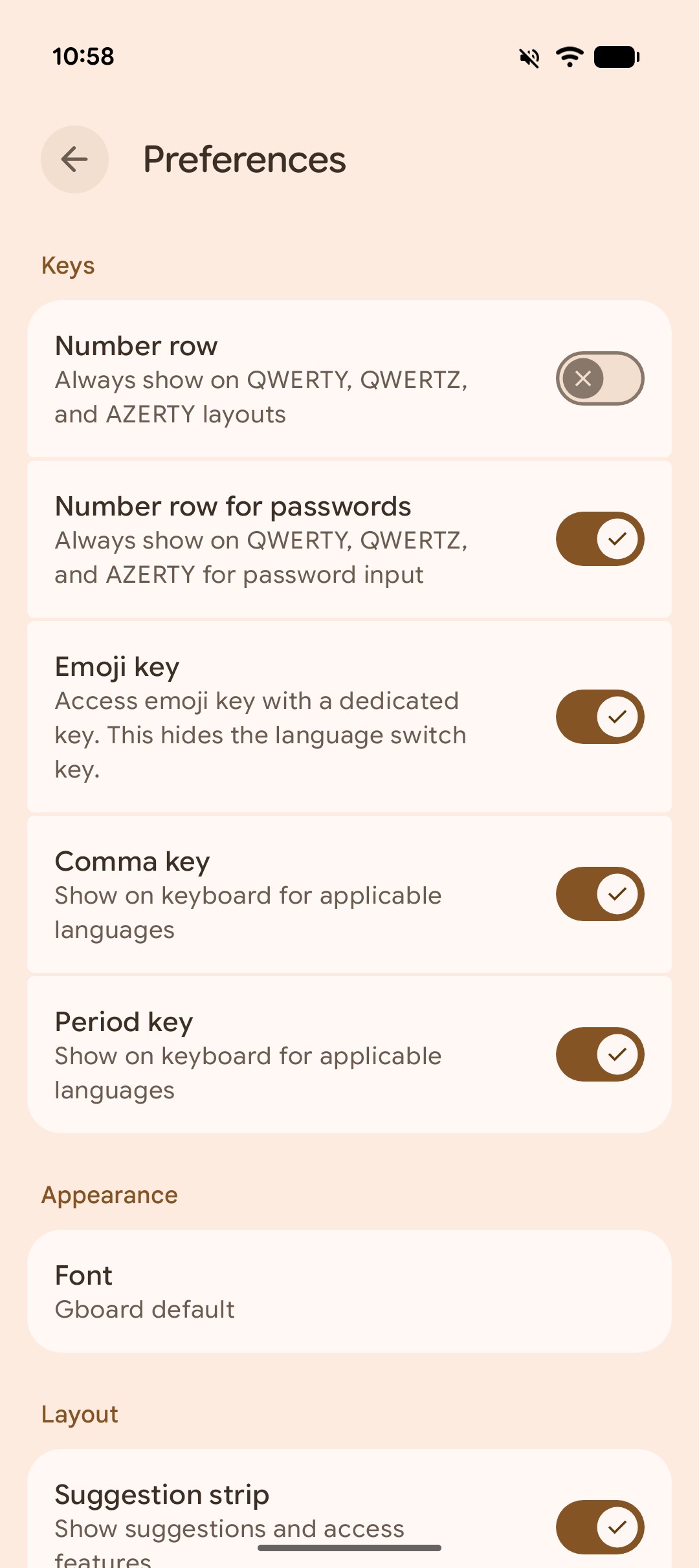Viewport: 699px width, 1568px height.
Task: Enable the Number row switch
Action: coord(599,378)
